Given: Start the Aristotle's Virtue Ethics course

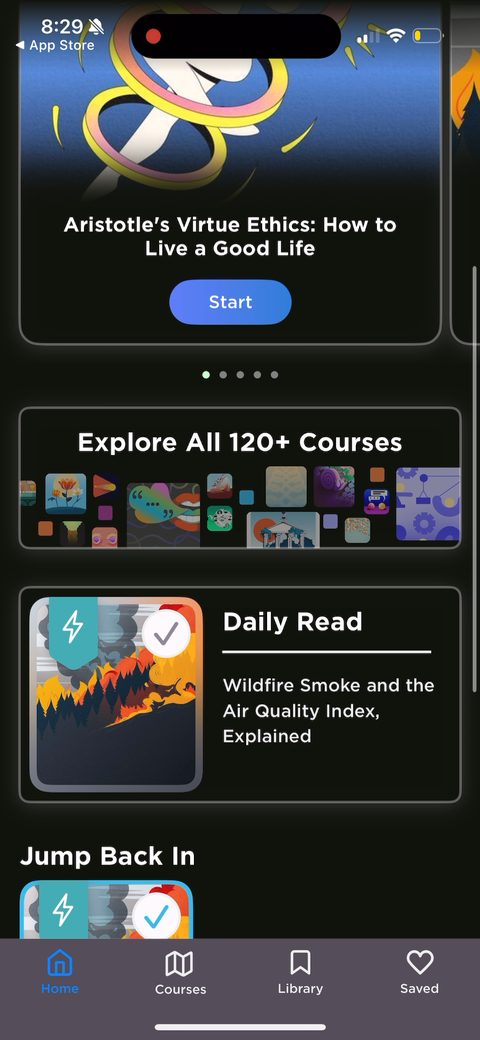Looking at the screenshot, I should tap(230, 302).
